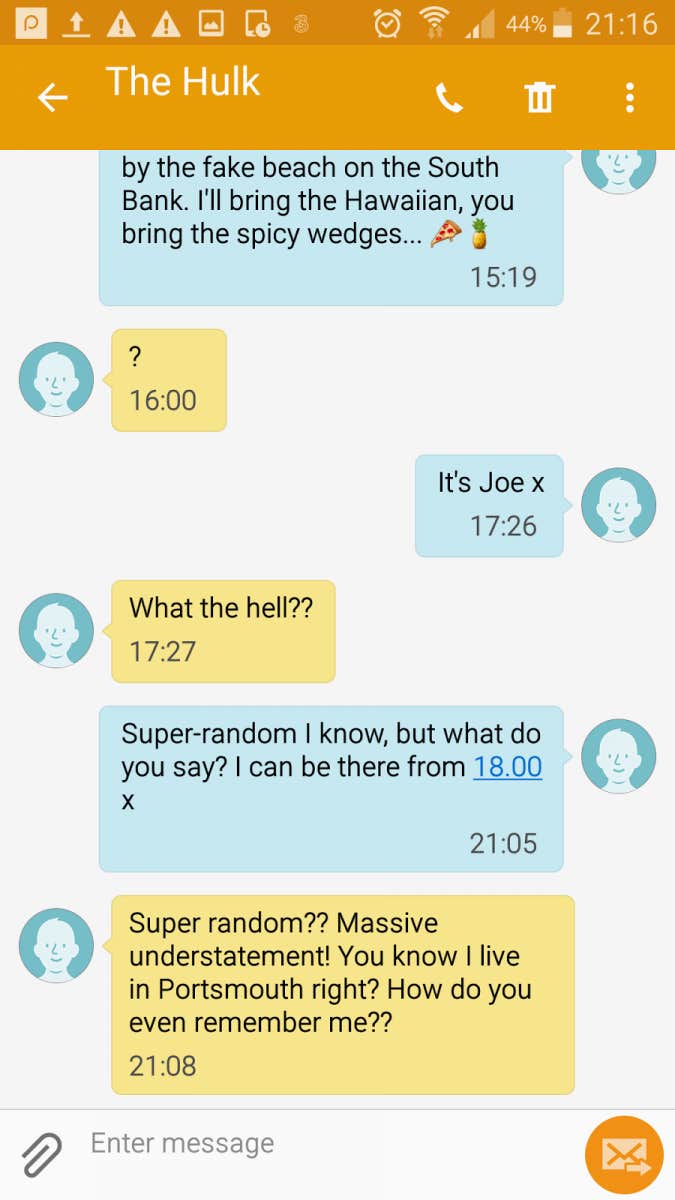Go back from The Hulk conversation

52,97
